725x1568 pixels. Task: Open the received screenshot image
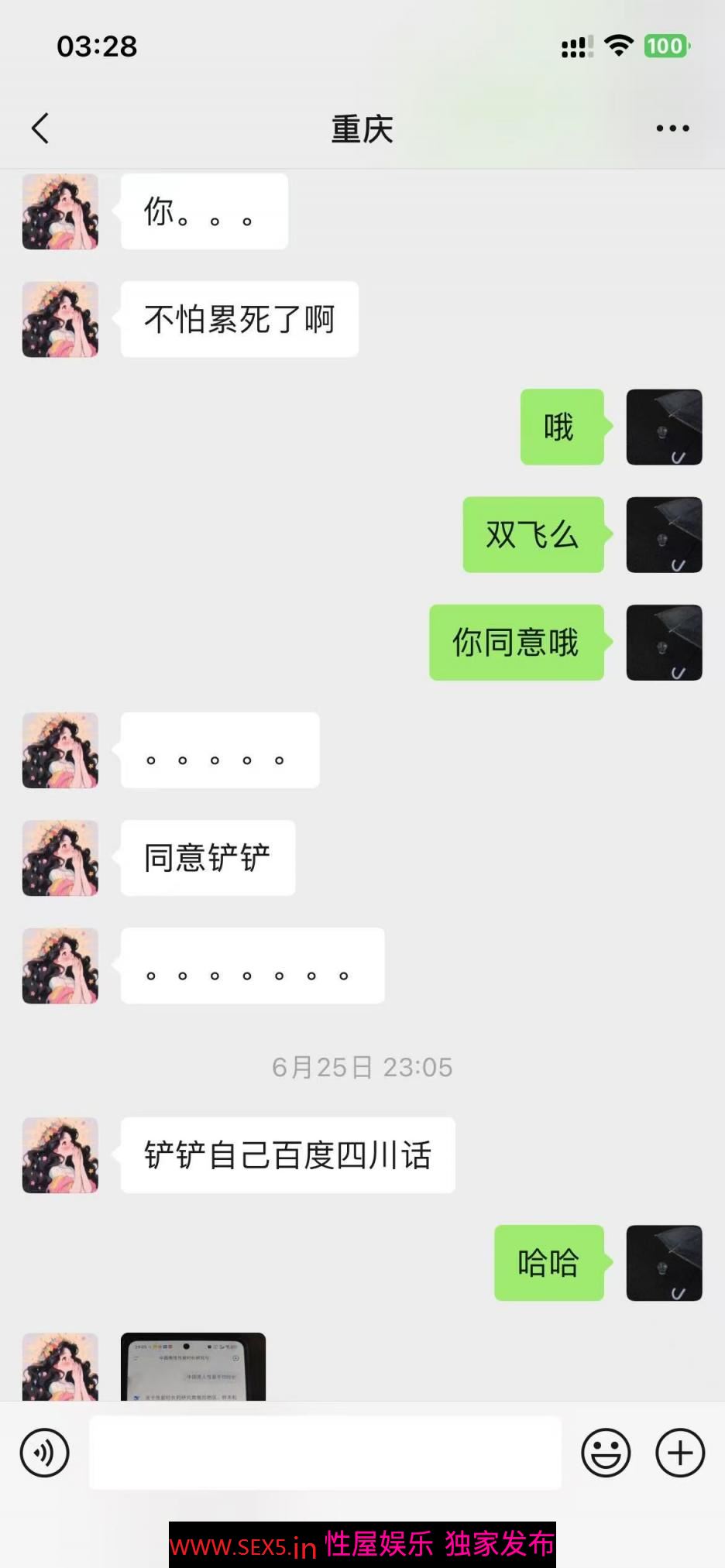click(x=193, y=1367)
